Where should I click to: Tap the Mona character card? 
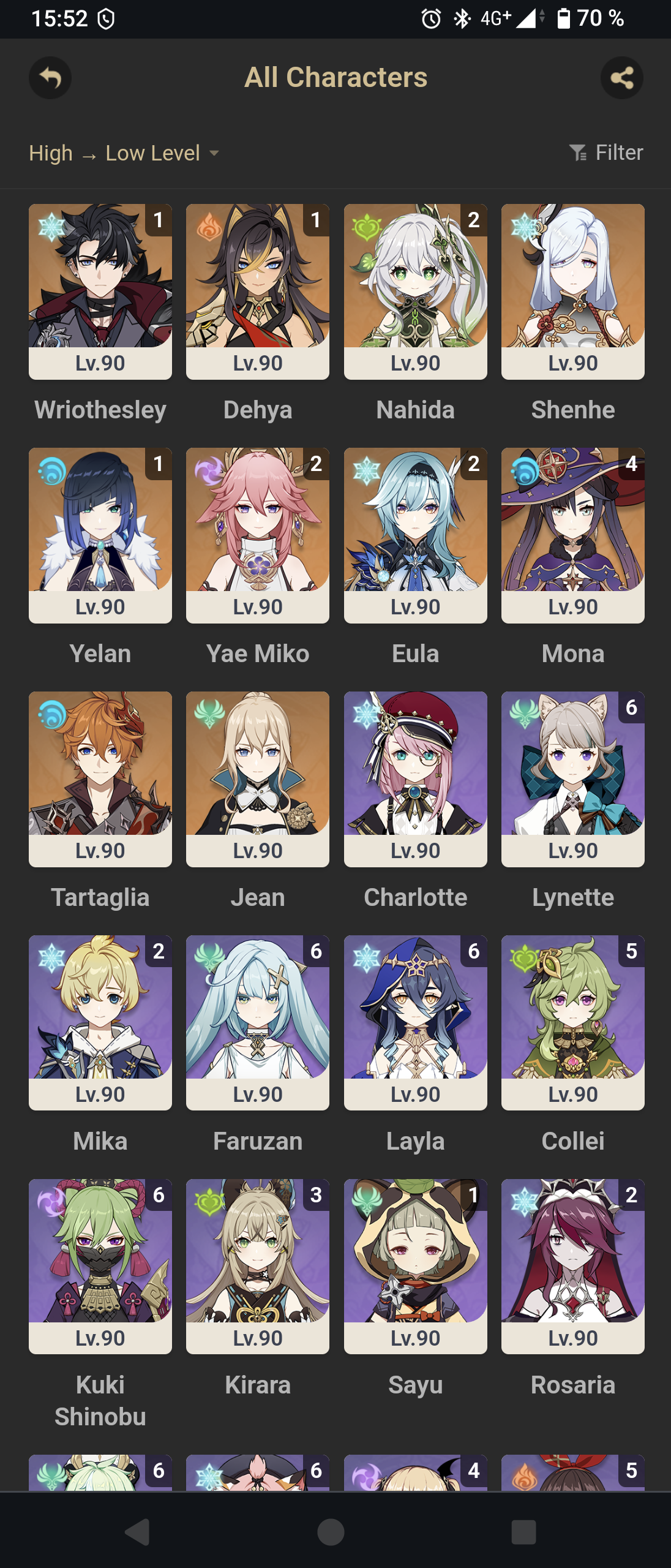pos(573,535)
